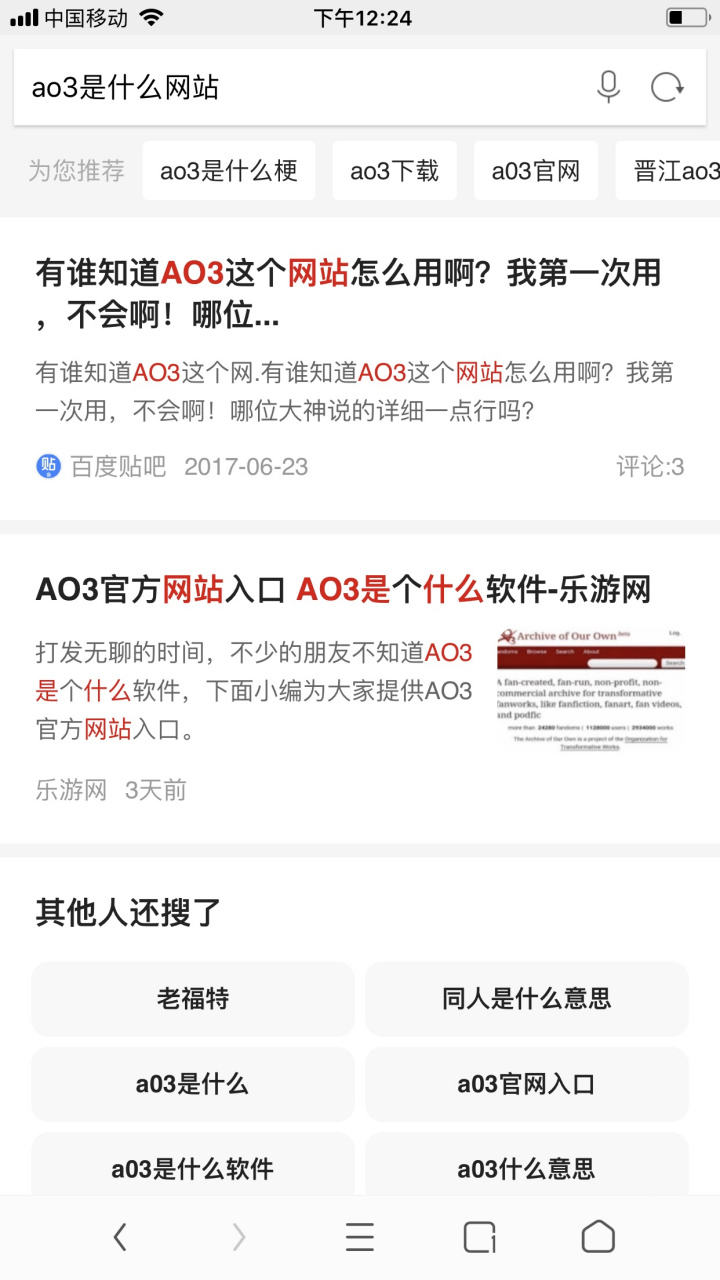Open the tabs switcher icon at bottom
Image resolution: width=720 pixels, height=1280 pixels.
480,1237
